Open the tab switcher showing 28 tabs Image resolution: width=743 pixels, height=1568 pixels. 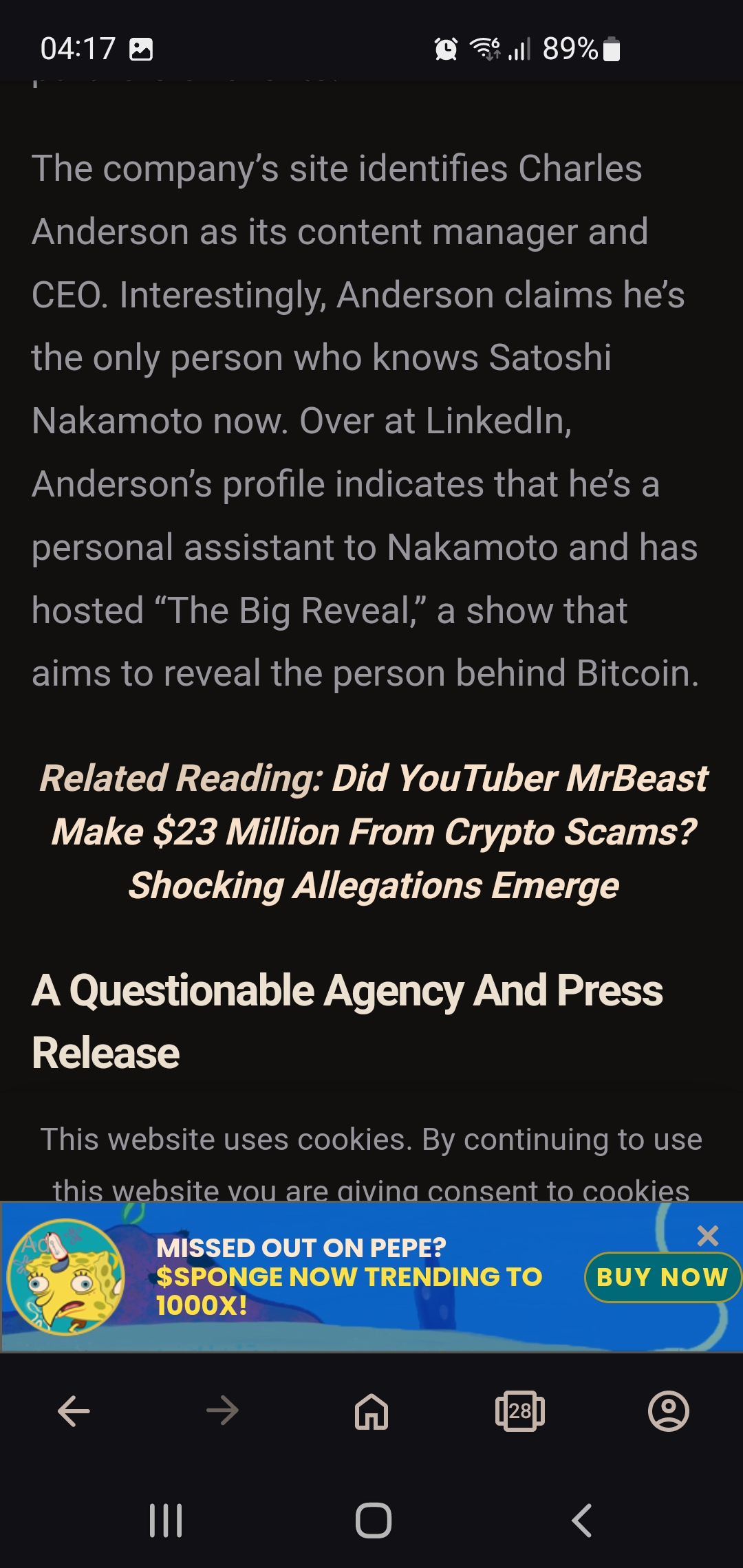pyautogui.click(x=520, y=1411)
